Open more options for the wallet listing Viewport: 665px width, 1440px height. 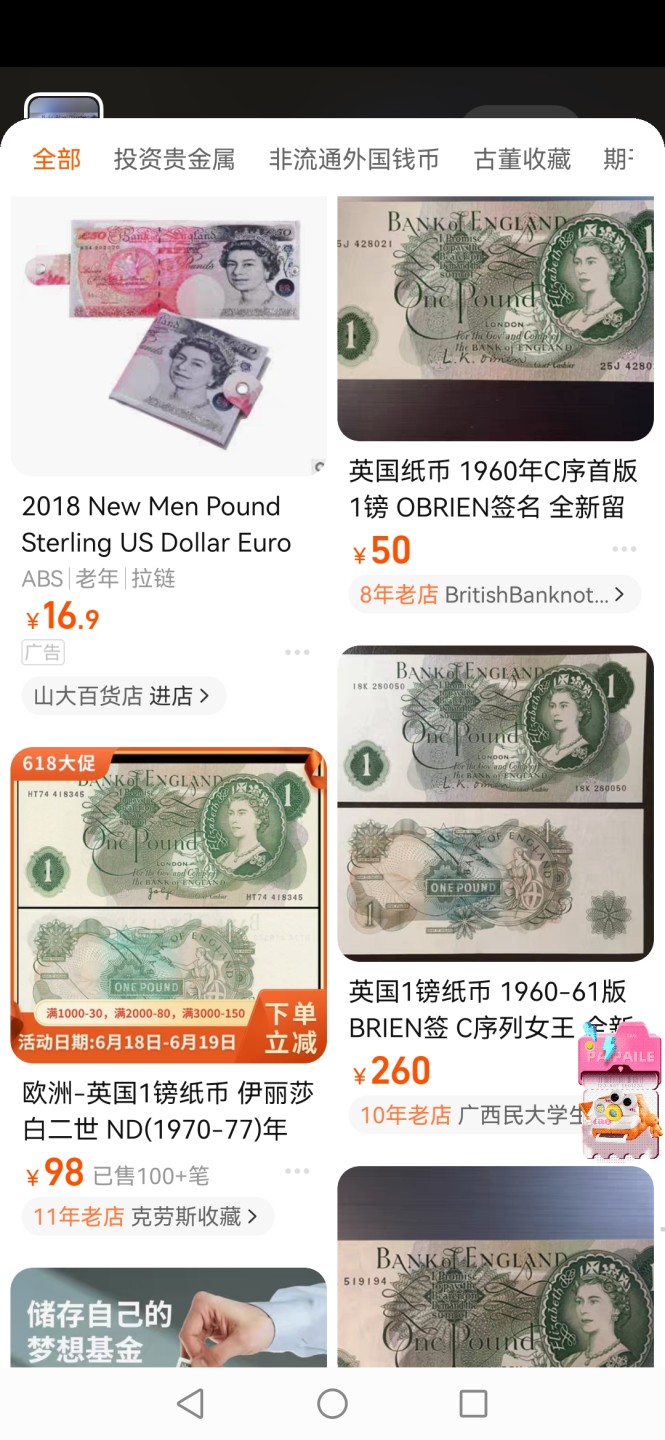(297, 652)
